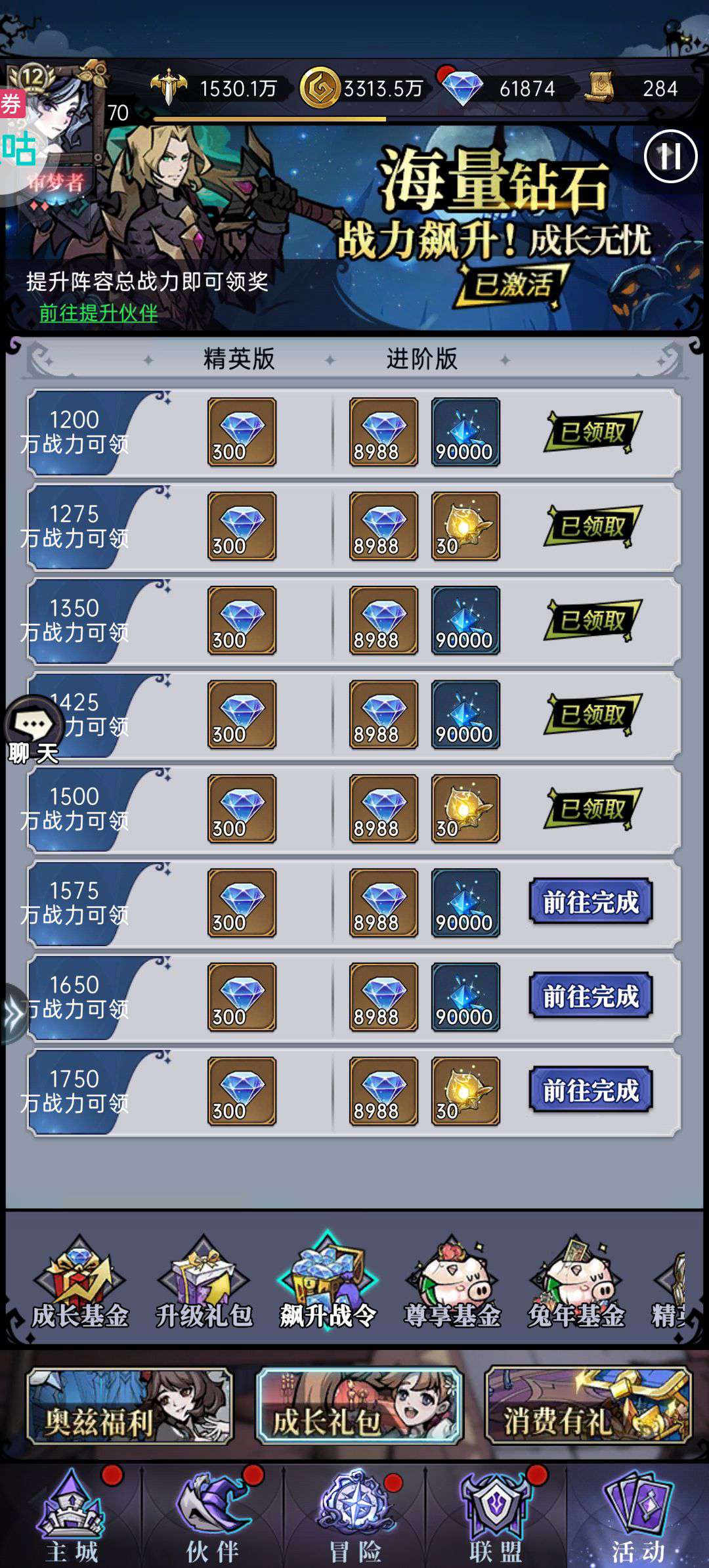The height and width of the screenshot is (1568, 709).
Task: Tap 前往完成 for the 1575万战力 reward
Action: (590, 902)
